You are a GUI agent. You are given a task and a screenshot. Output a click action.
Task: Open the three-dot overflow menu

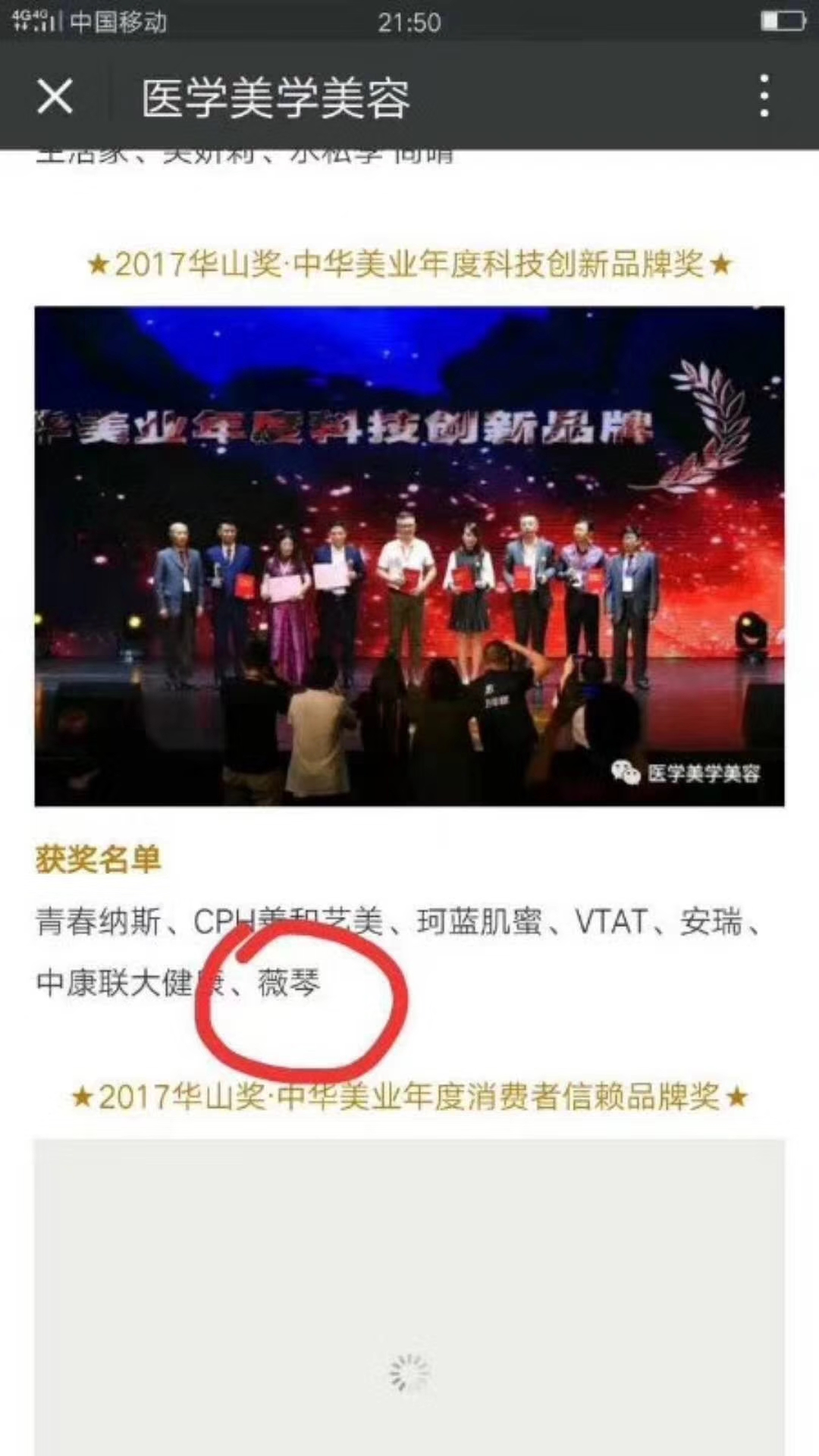tap(764, 96)
